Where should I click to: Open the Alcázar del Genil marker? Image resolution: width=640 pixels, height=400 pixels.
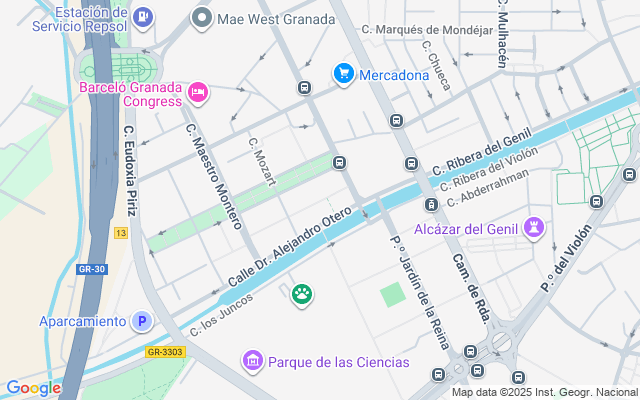pos(536,228)
